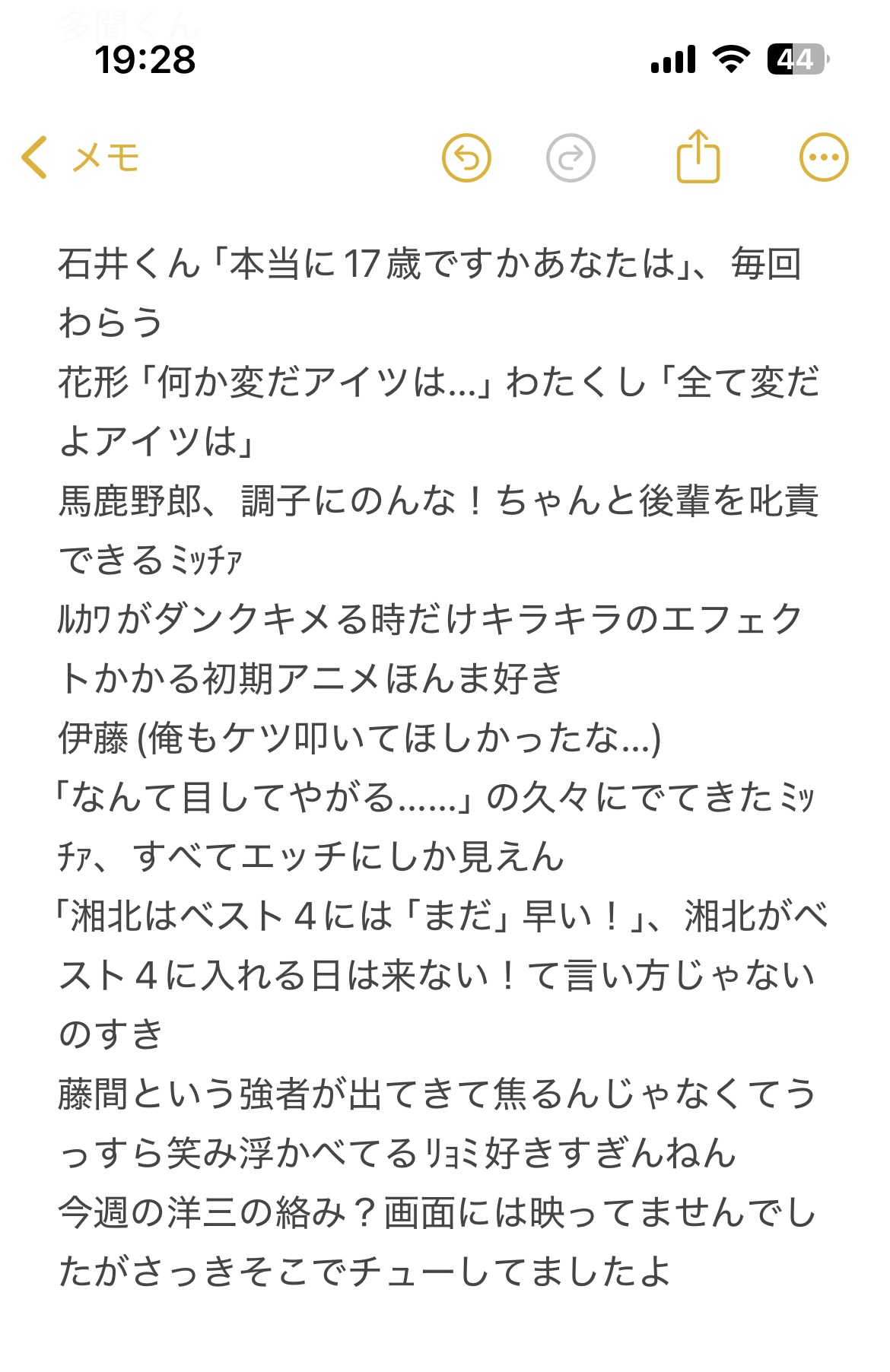Redo the last edit

pyautogui.click(x=571, y=158)
